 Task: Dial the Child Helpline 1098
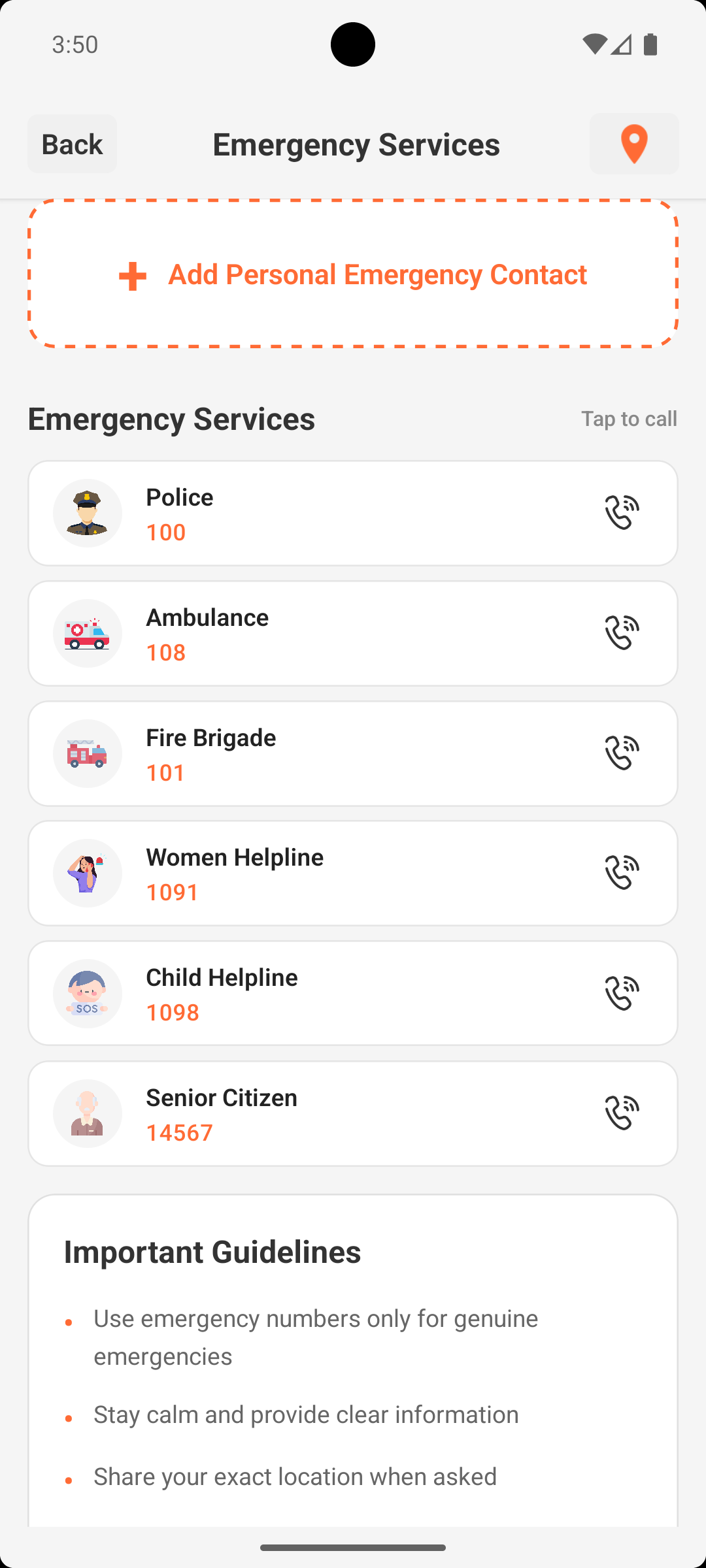point(621,993)
